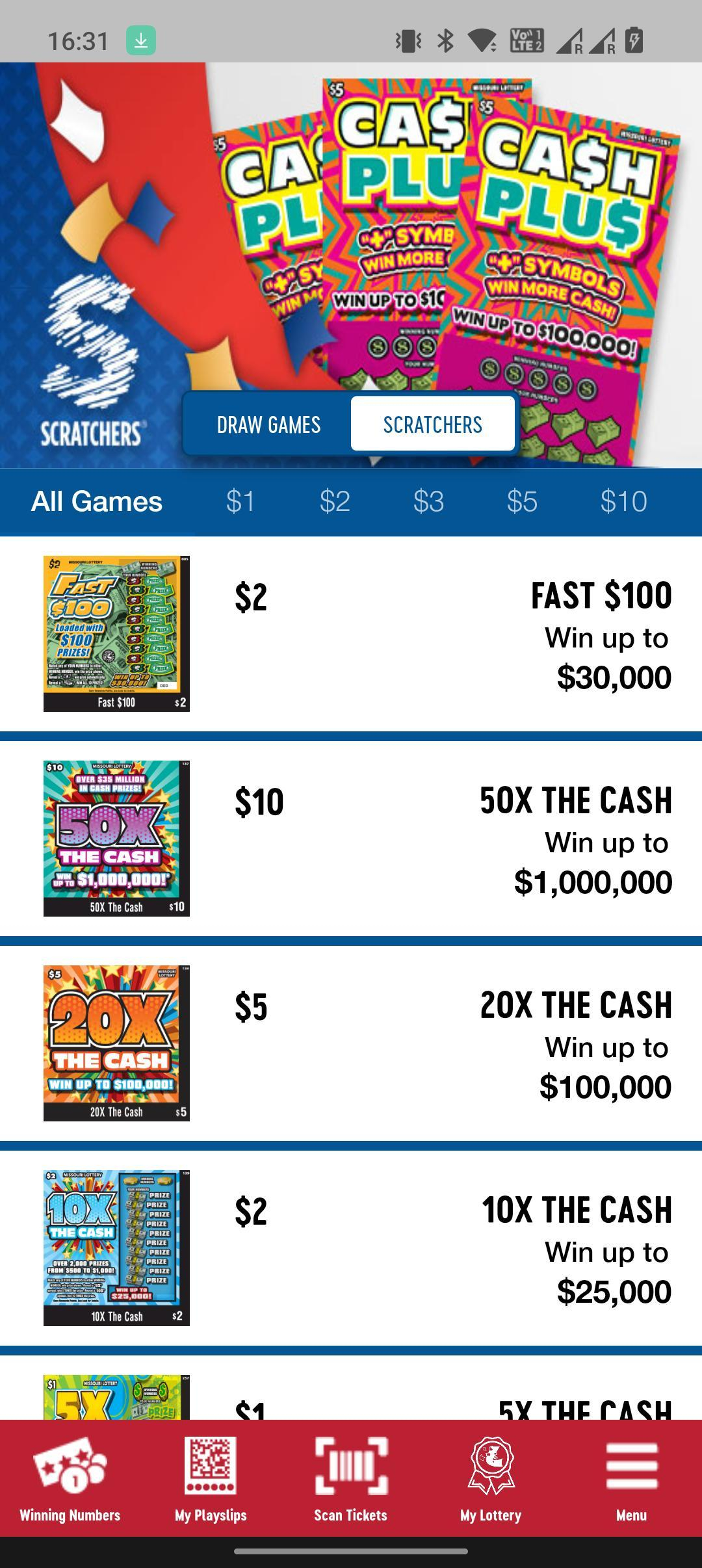The height and width of the screenshot is (1568, 702).
Task: Show All Games filter
Action: tap(97, 501)
